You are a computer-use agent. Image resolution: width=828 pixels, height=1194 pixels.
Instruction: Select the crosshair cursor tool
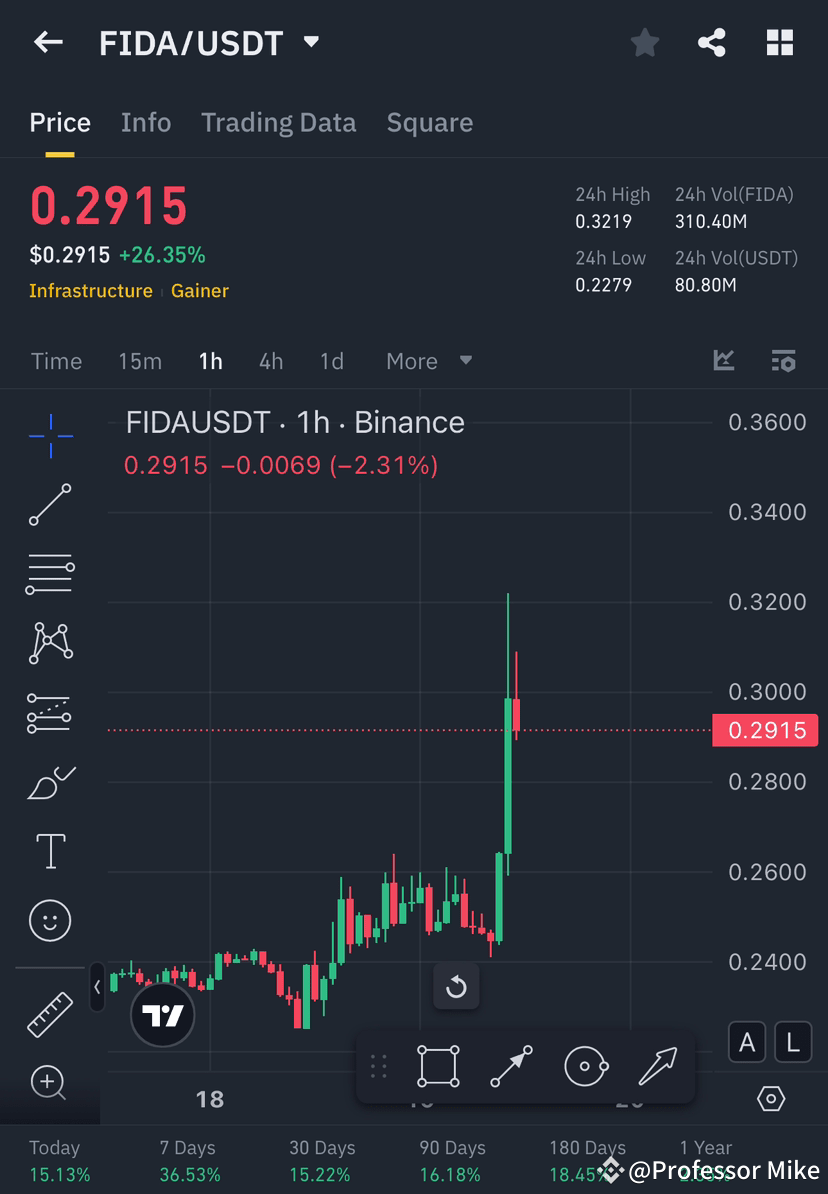point(50,435)
